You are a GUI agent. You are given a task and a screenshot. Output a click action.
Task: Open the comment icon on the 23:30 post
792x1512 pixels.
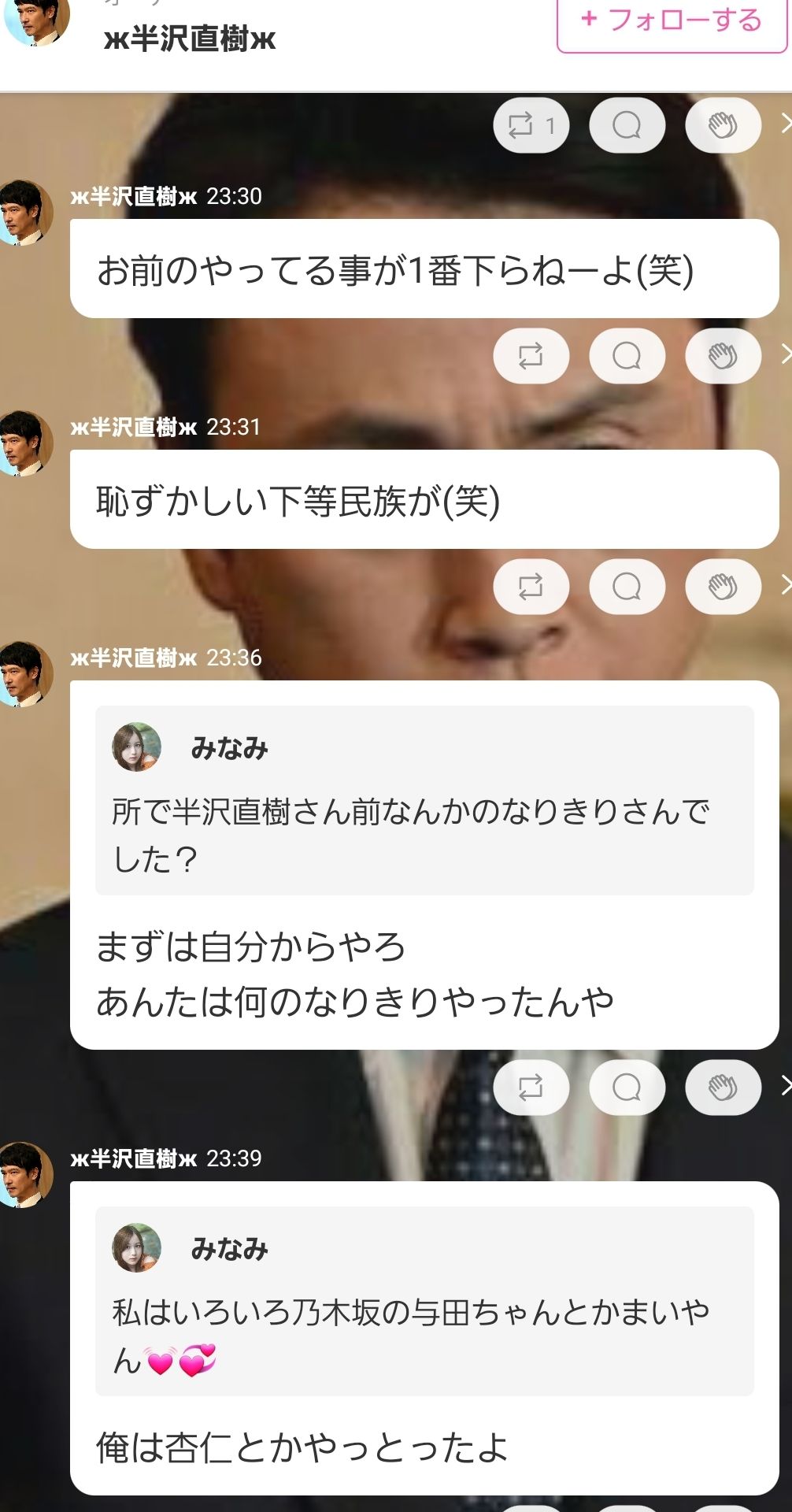626,356
